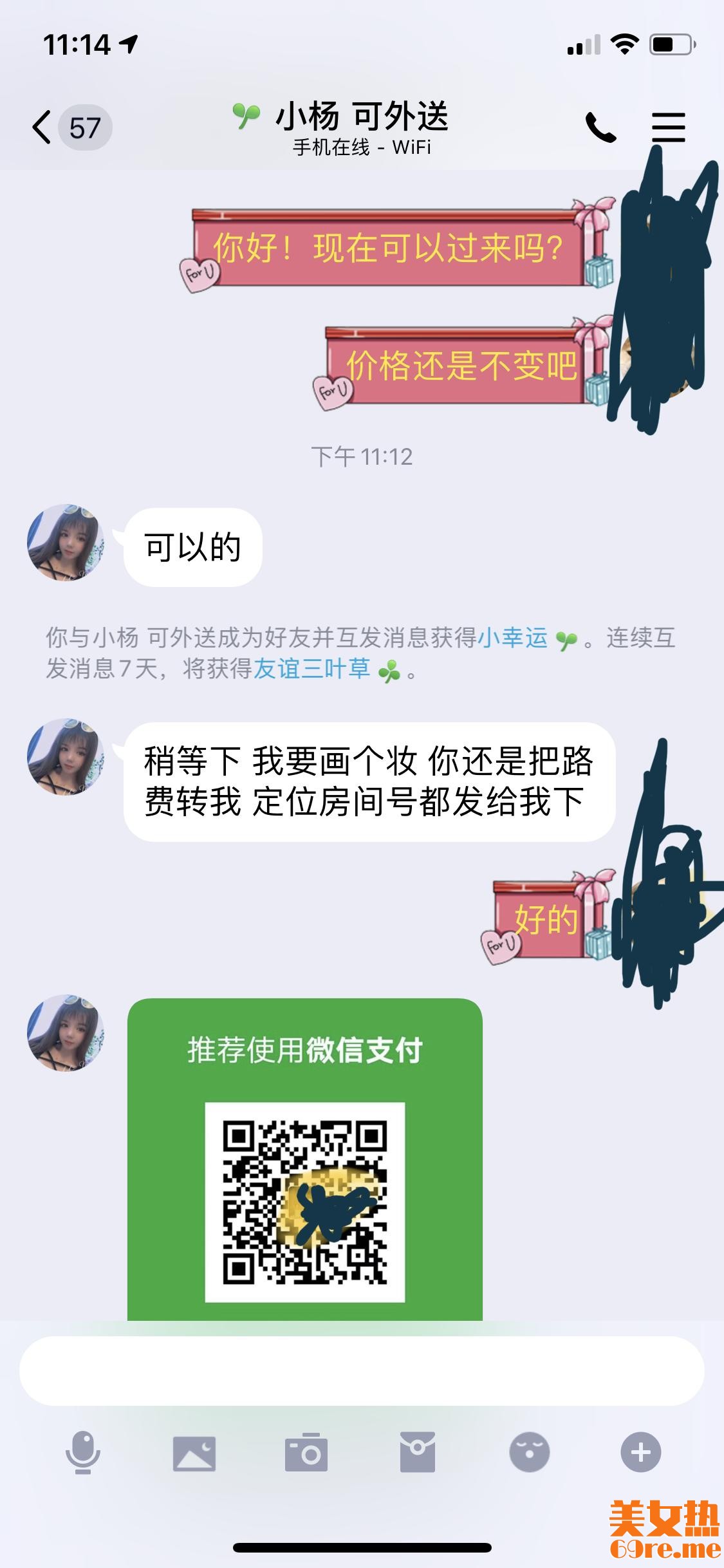724x1568 pixels.
Task: Open the camera to take a photo
Action: pos(306,1453)
